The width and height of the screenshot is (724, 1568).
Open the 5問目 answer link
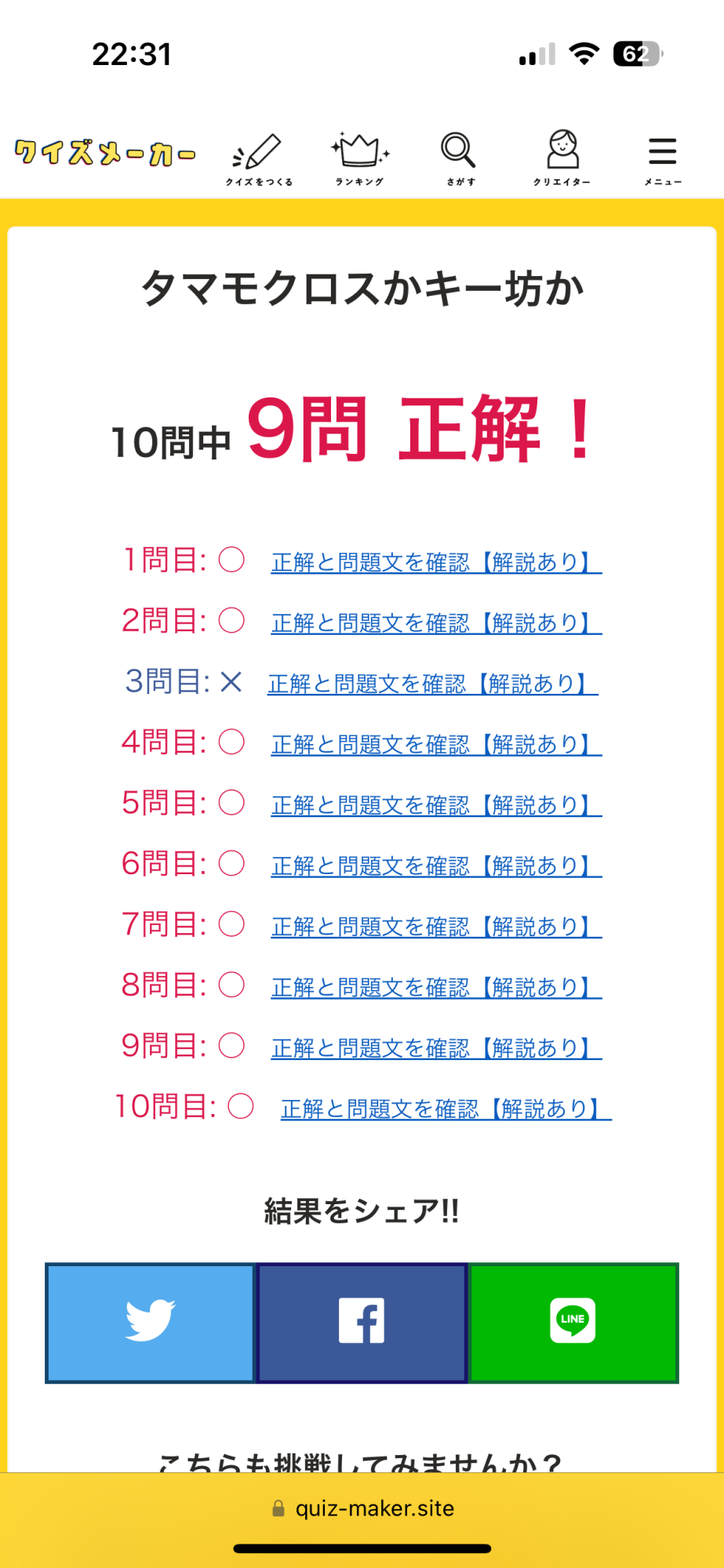(x=436, y=805)
